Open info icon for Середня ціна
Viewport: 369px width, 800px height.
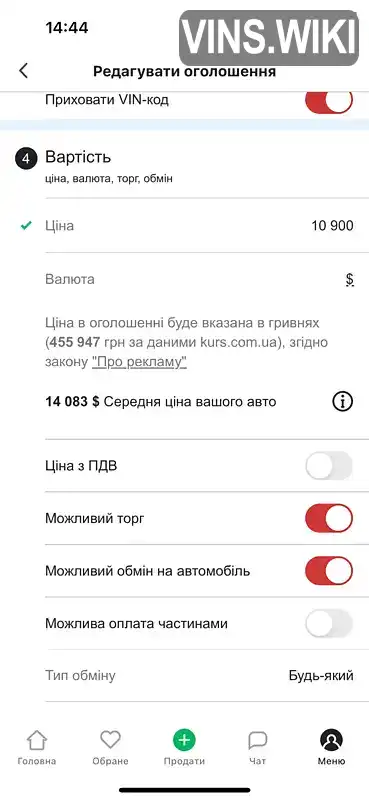(x=342, y=402)
